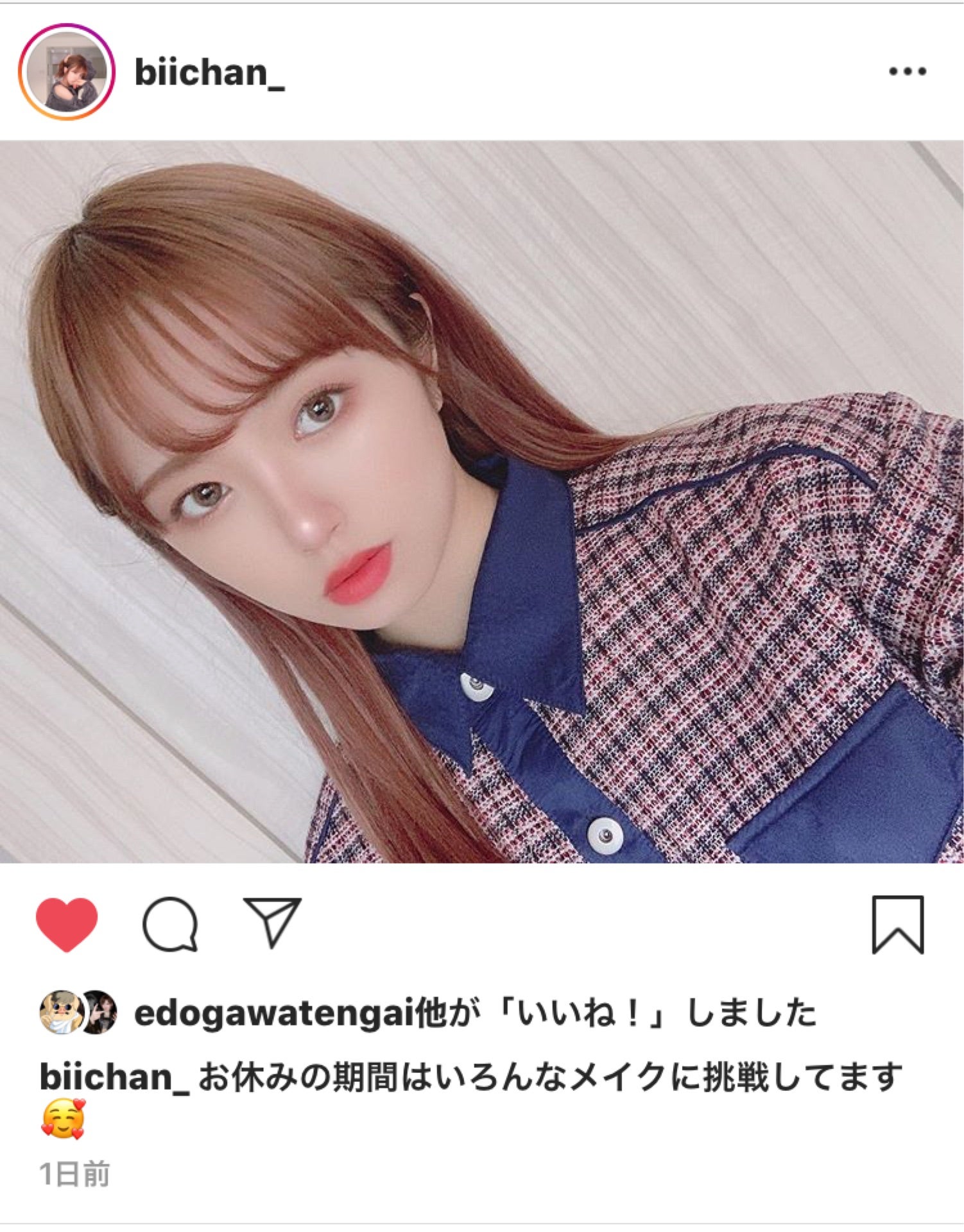This screenshot has height=1232, width=964.
Task: Open comments via the speech bubble icon
Action: pyautogui.click(x=170, y=924)
